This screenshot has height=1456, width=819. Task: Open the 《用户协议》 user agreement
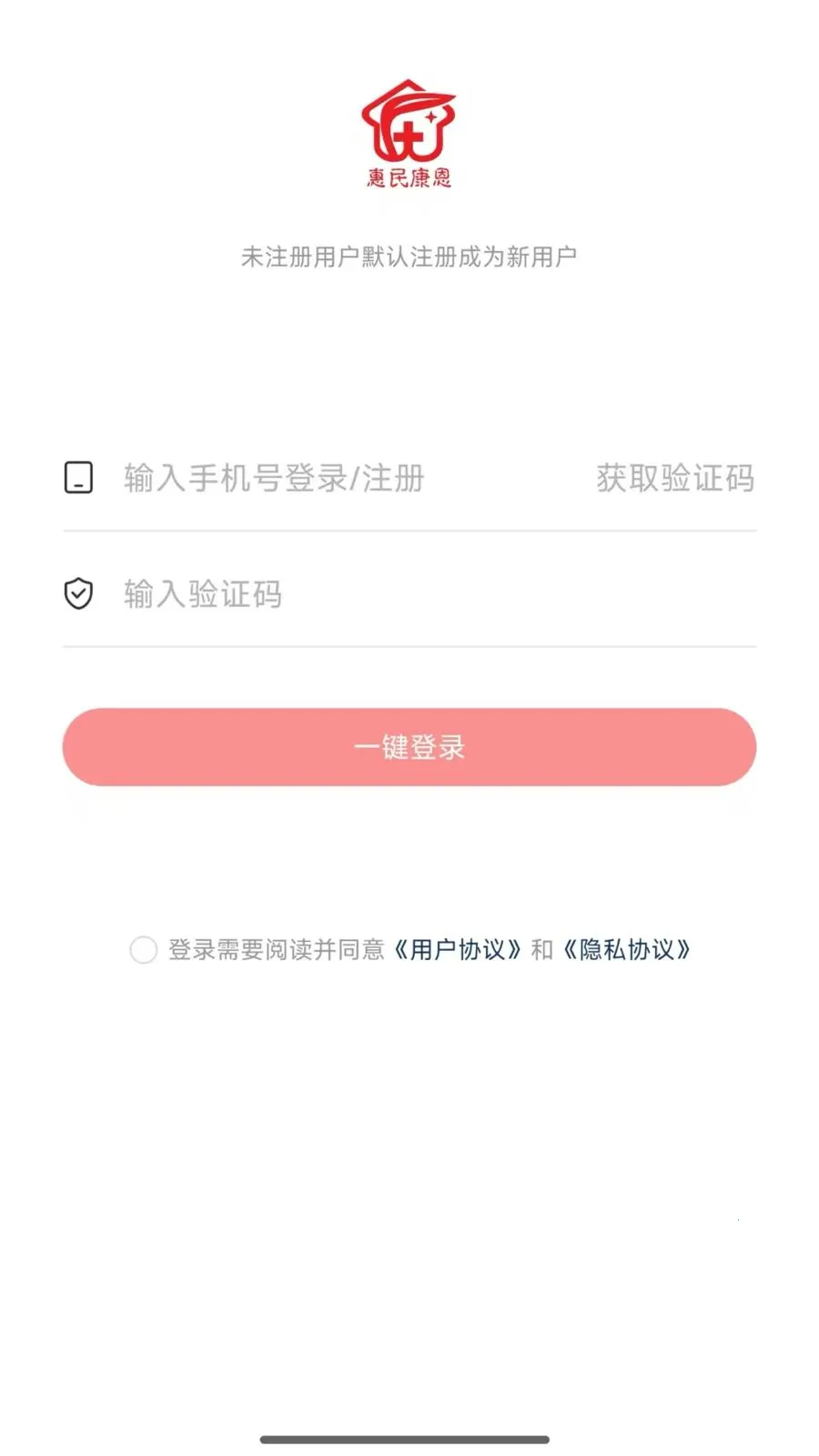coord(460,949)
